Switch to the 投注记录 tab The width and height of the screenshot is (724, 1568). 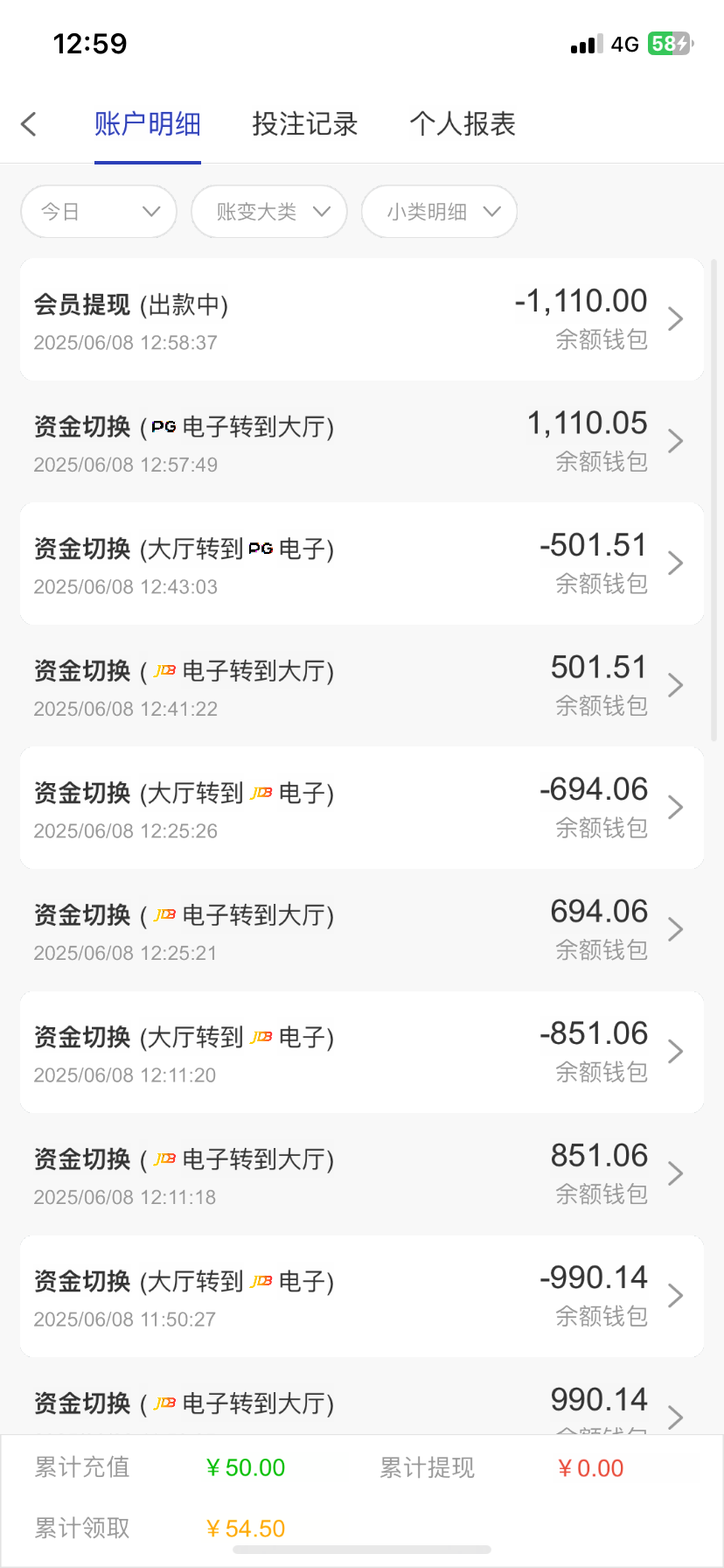click(305, 124)
